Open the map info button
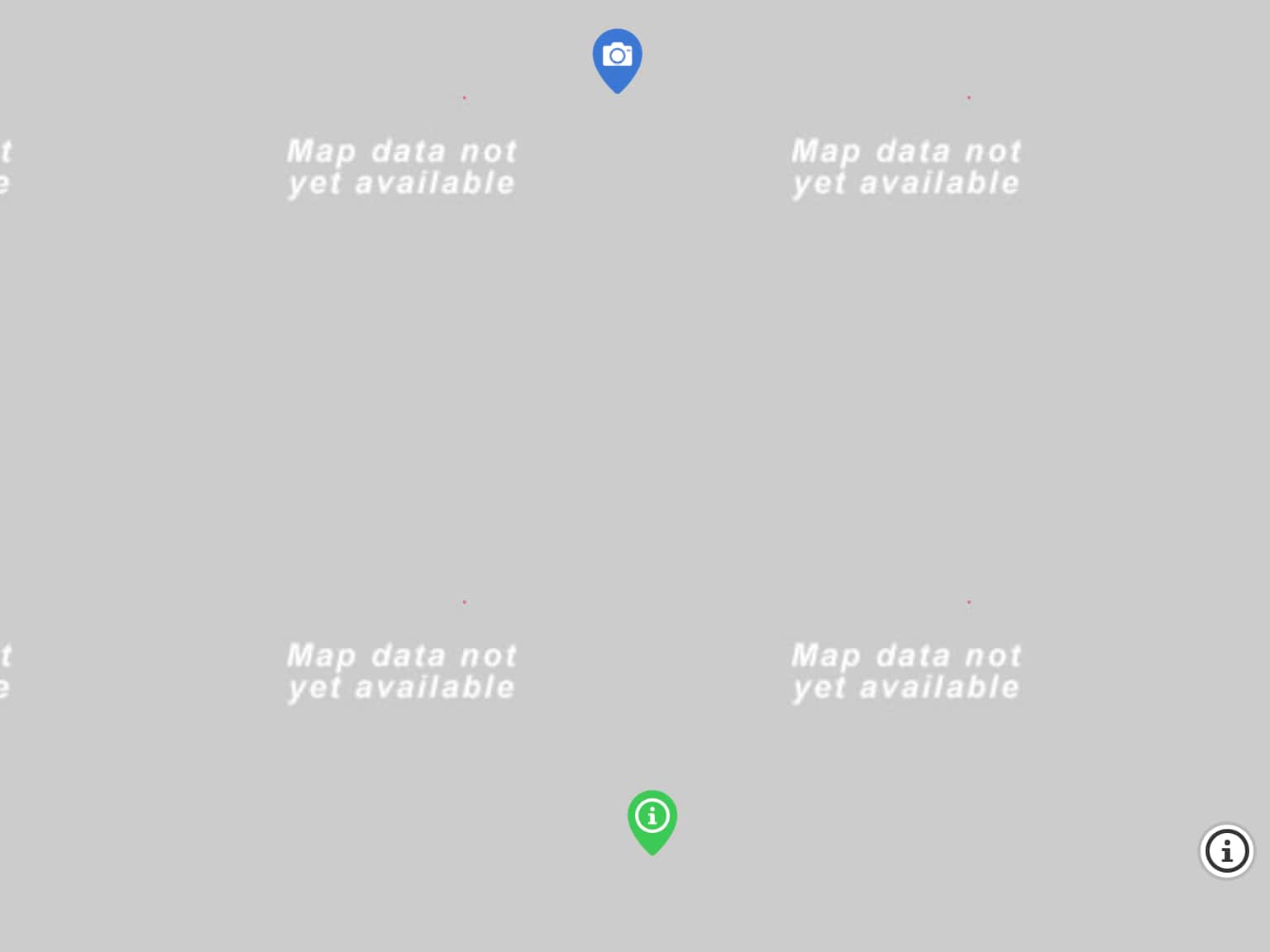Viewport: 1270px width, 952px height. (1226, 850)
